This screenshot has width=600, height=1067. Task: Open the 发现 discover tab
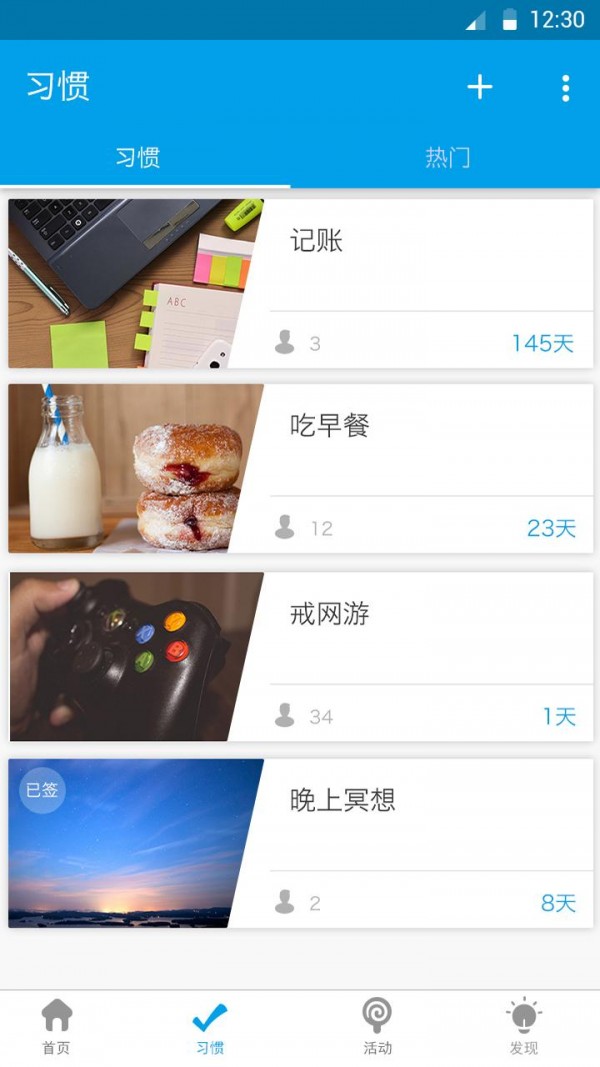[x=523, y=1027]
